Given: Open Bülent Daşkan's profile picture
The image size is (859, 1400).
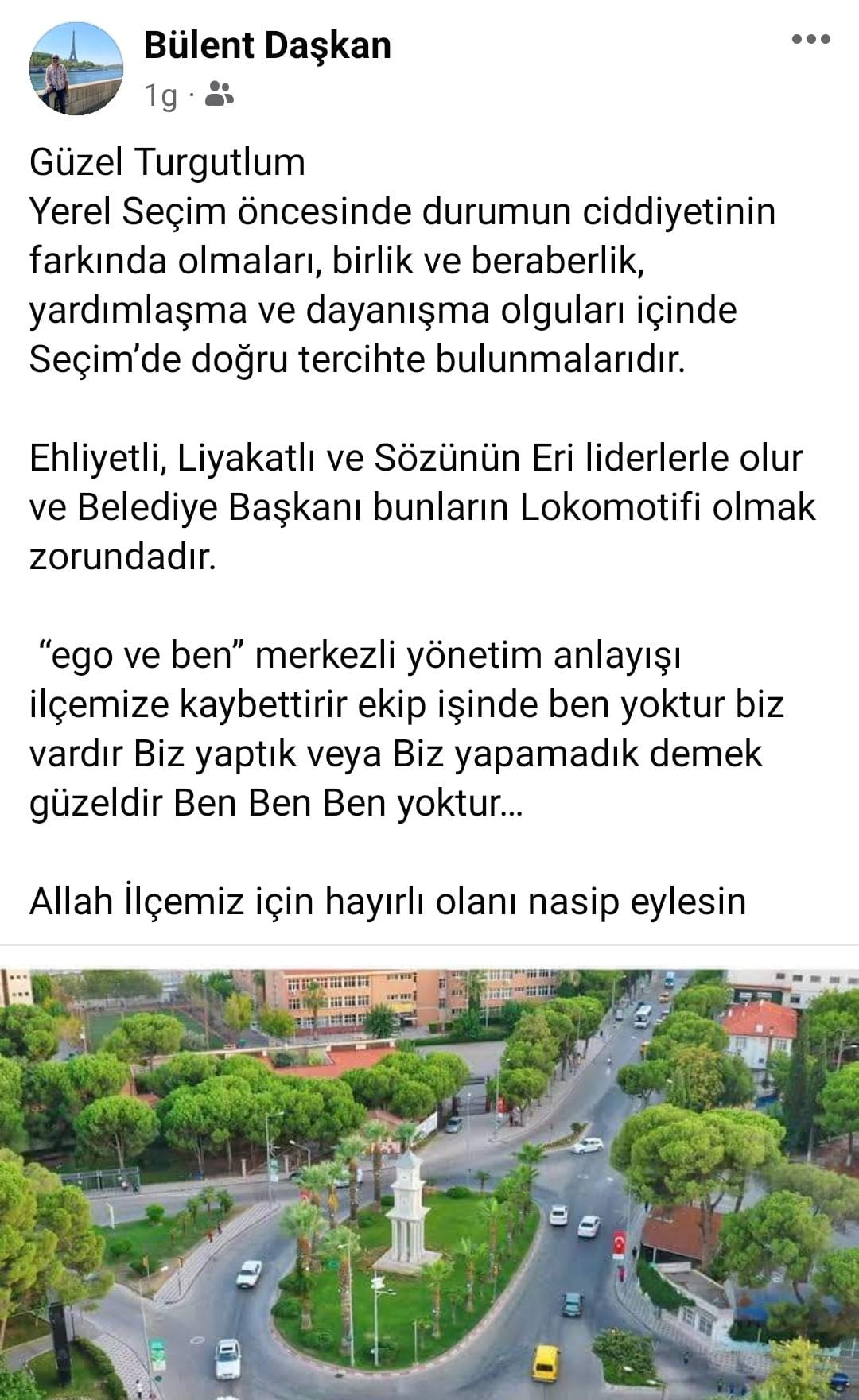Looking at the screenshot, I should (76, 69).
